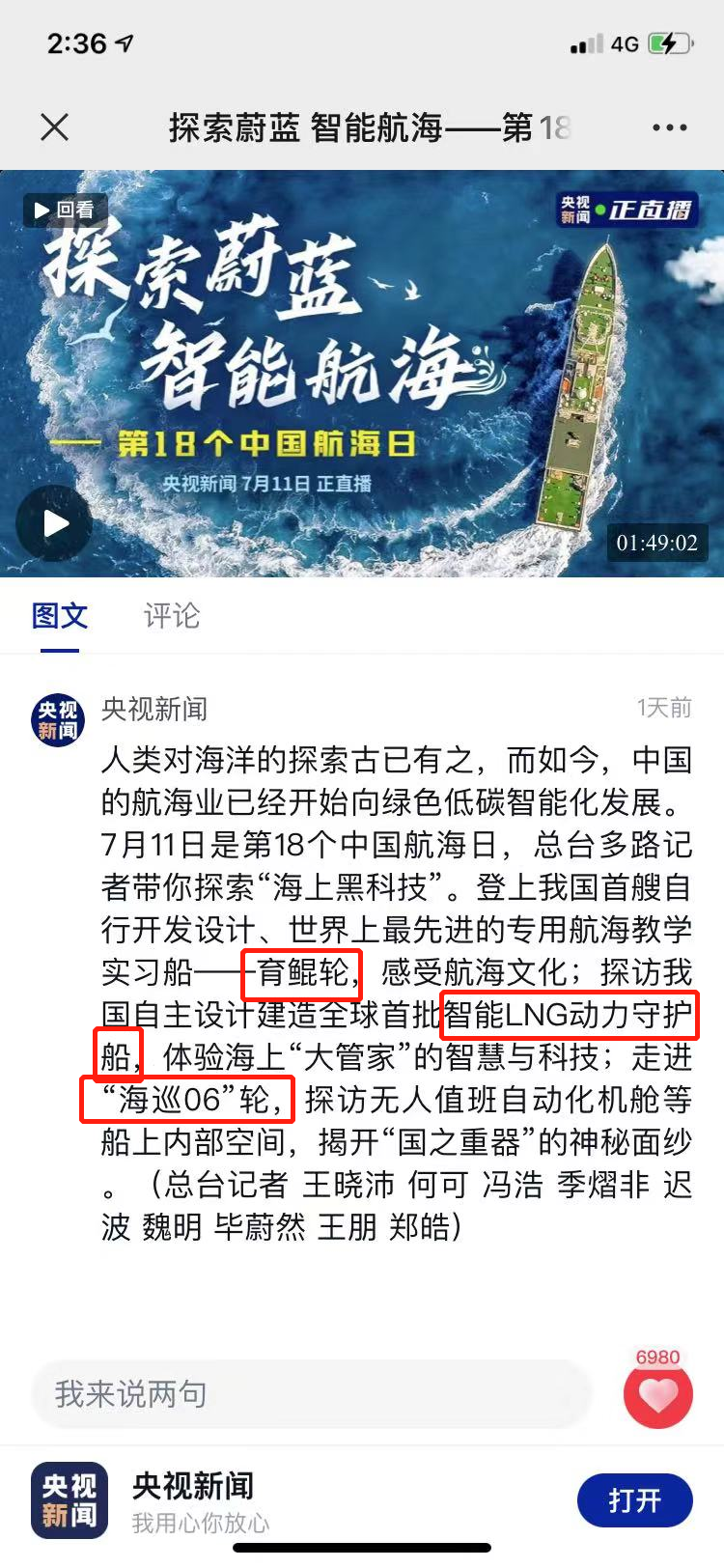The width and height of the screenshot is (724, 1568).
Task: Switch to the 评论 tab
Action: click(x=172, y=616)
